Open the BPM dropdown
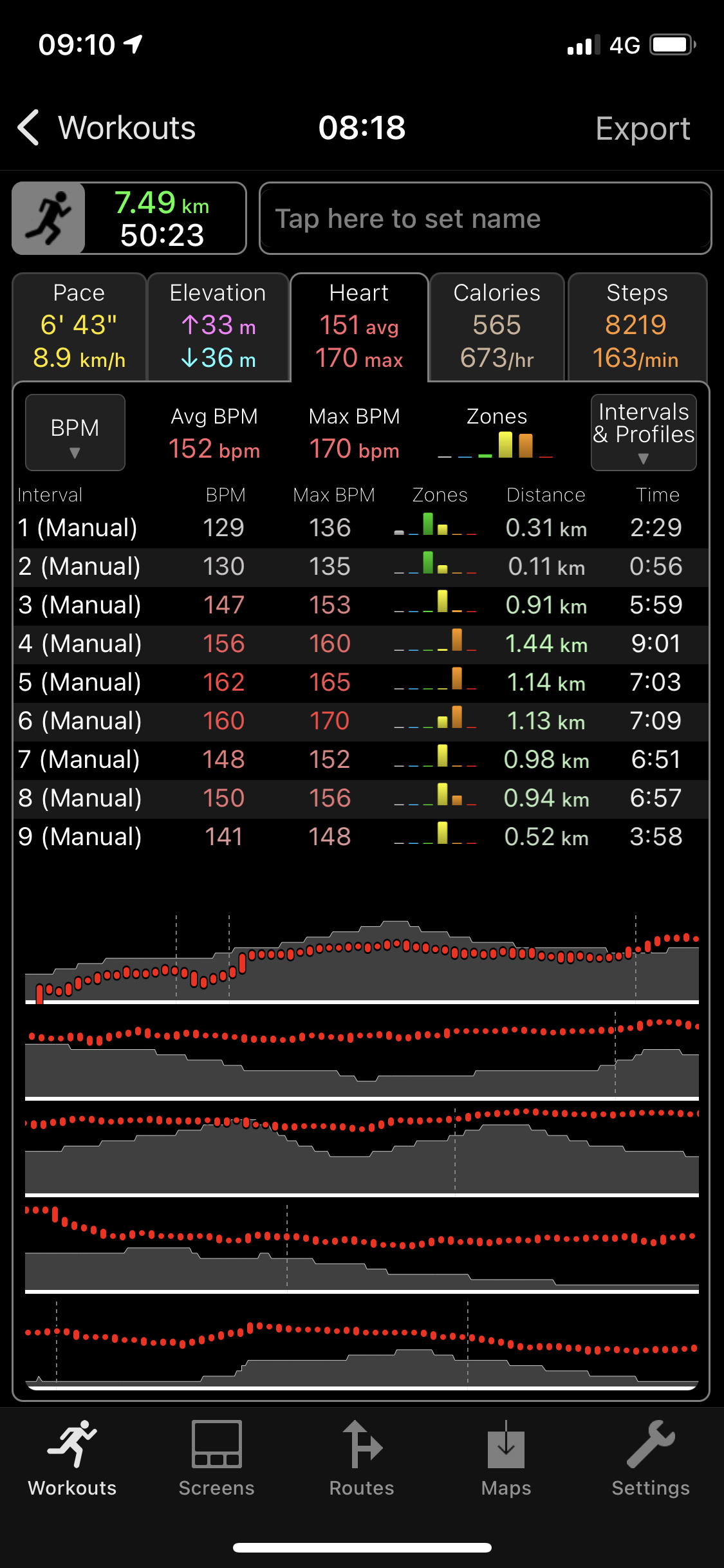 click(x=75, y=433)
